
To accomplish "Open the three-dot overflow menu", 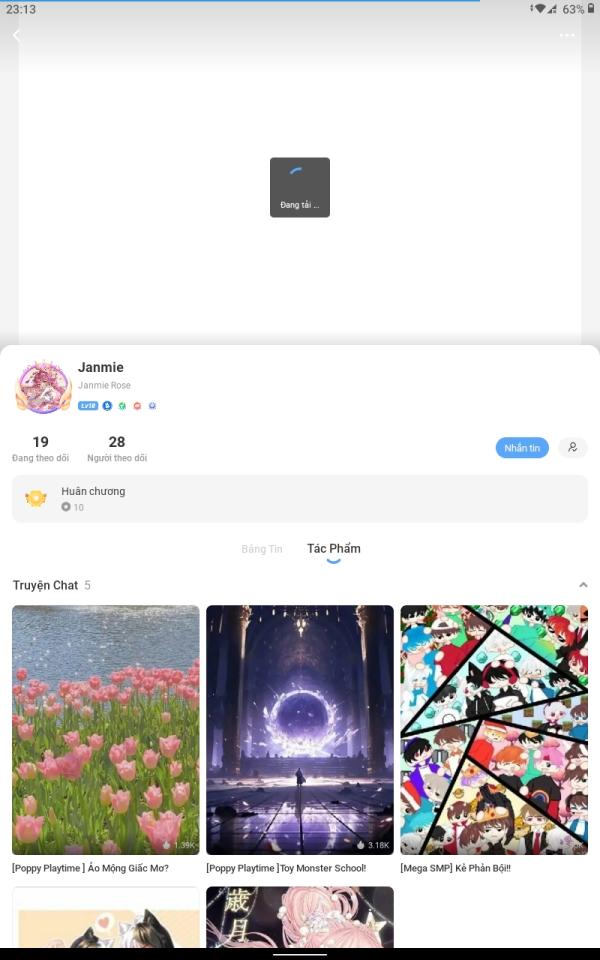I will click(567, 36).
